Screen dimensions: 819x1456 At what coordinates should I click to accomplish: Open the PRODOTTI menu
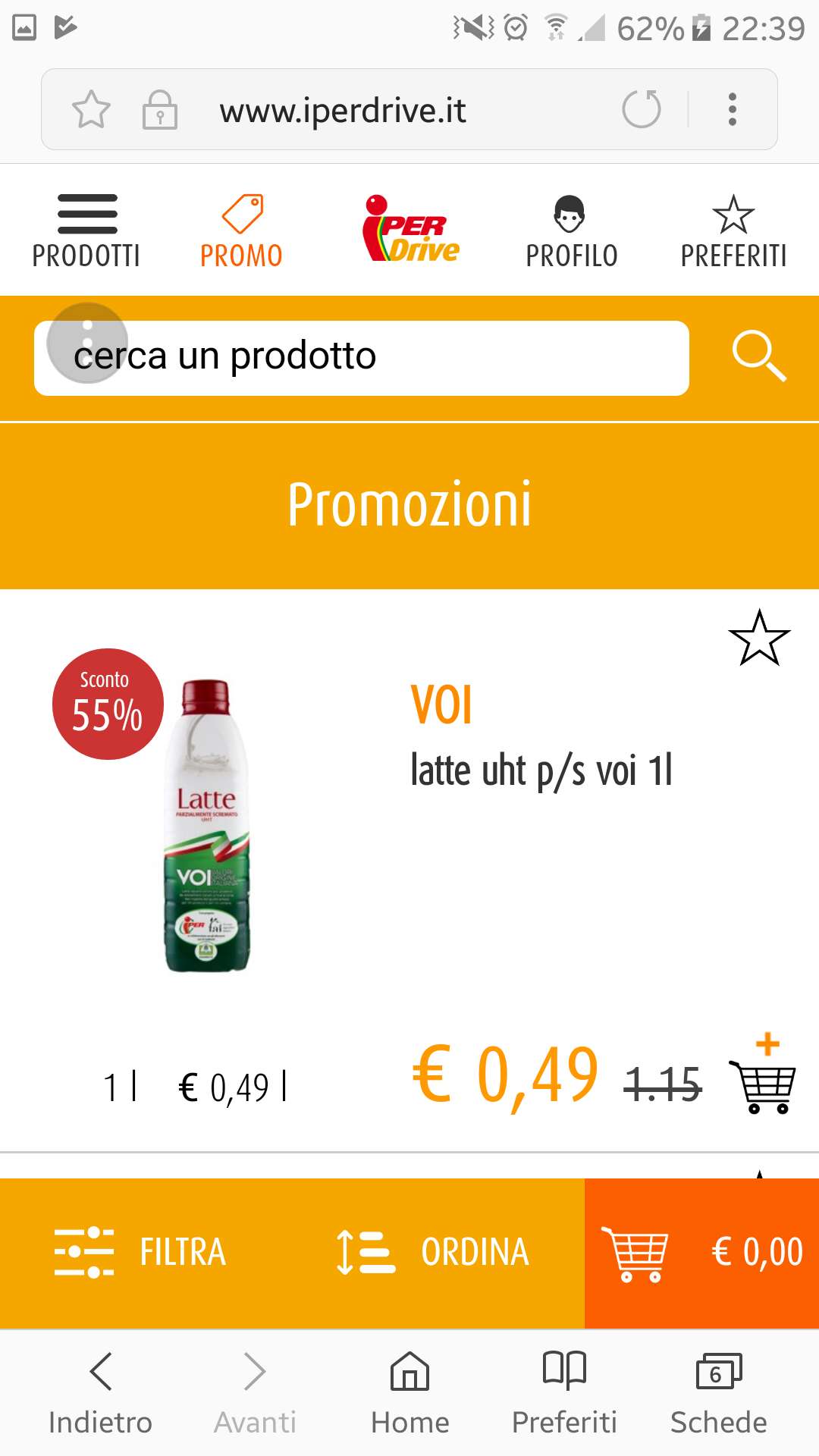[x=86, y=231]
